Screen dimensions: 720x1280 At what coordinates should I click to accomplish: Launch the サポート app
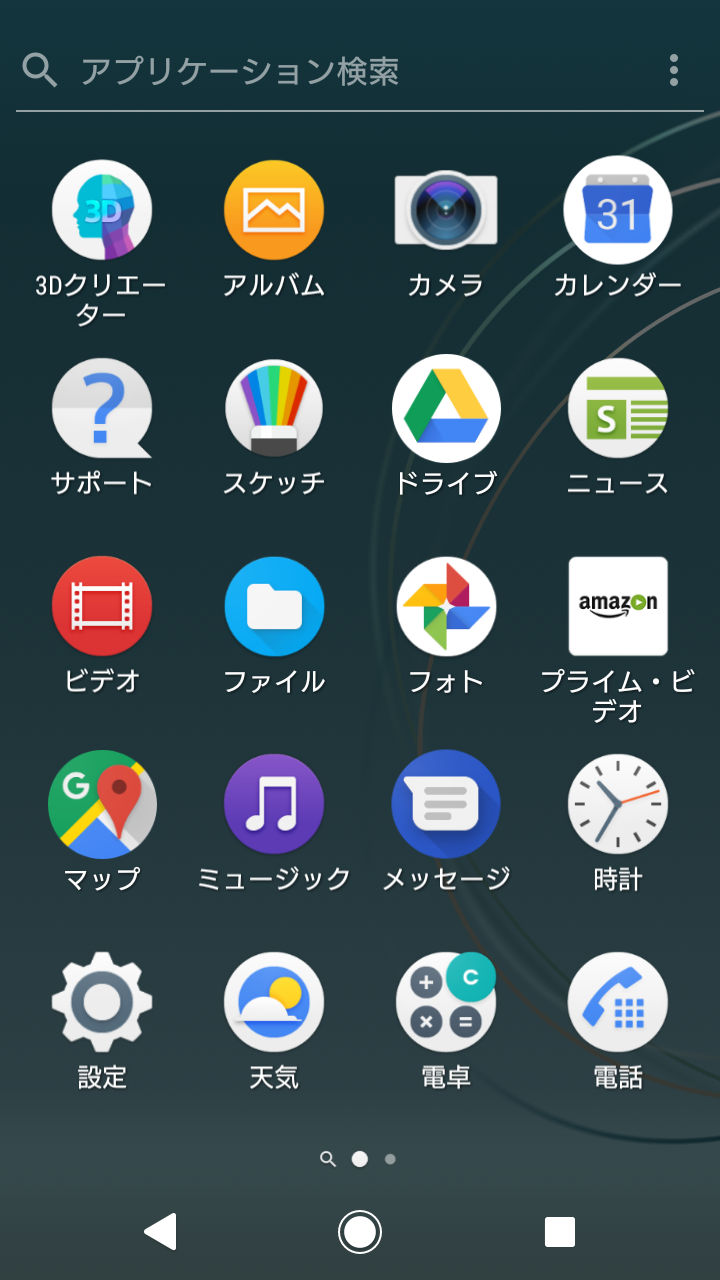(102, 408)
